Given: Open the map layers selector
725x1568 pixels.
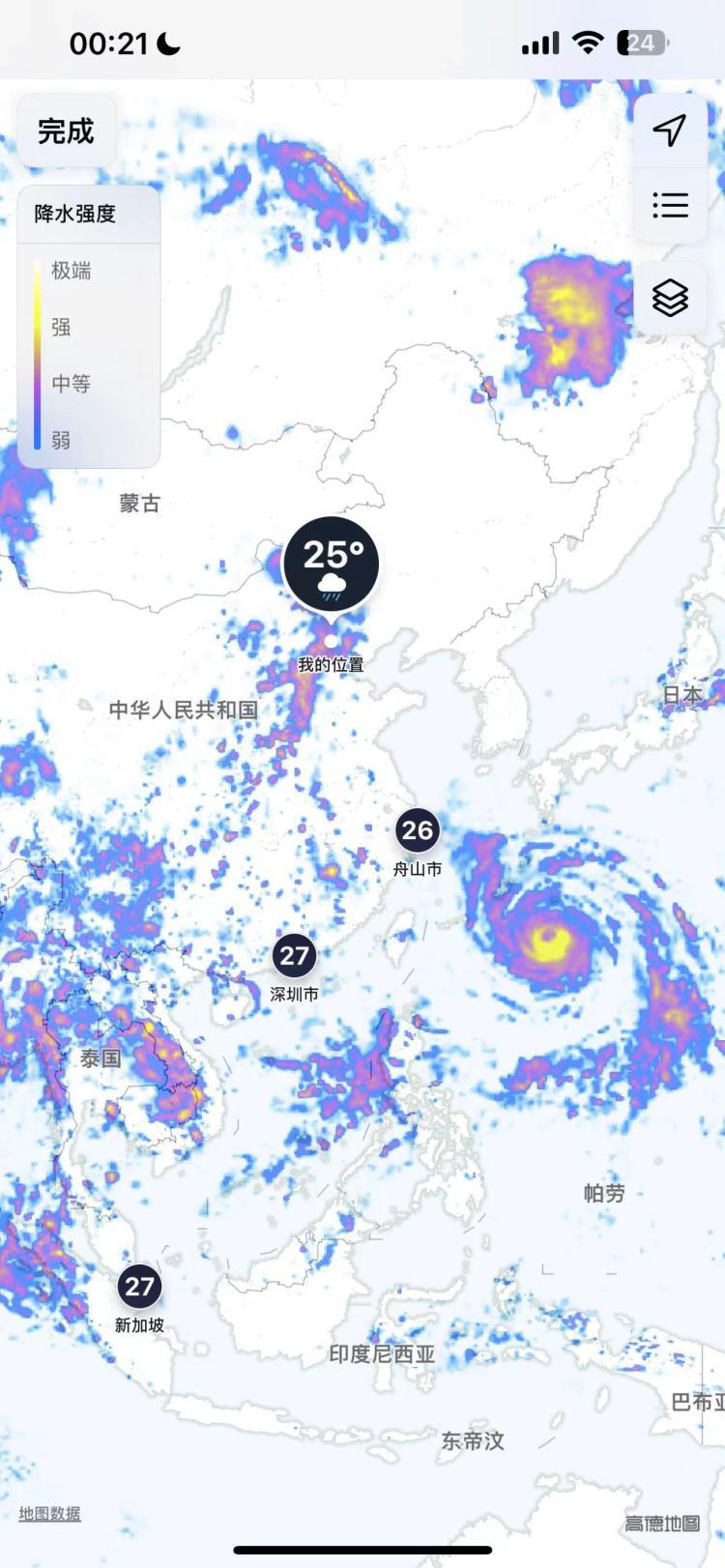Looking at the screenshot, I should [670, 298].
